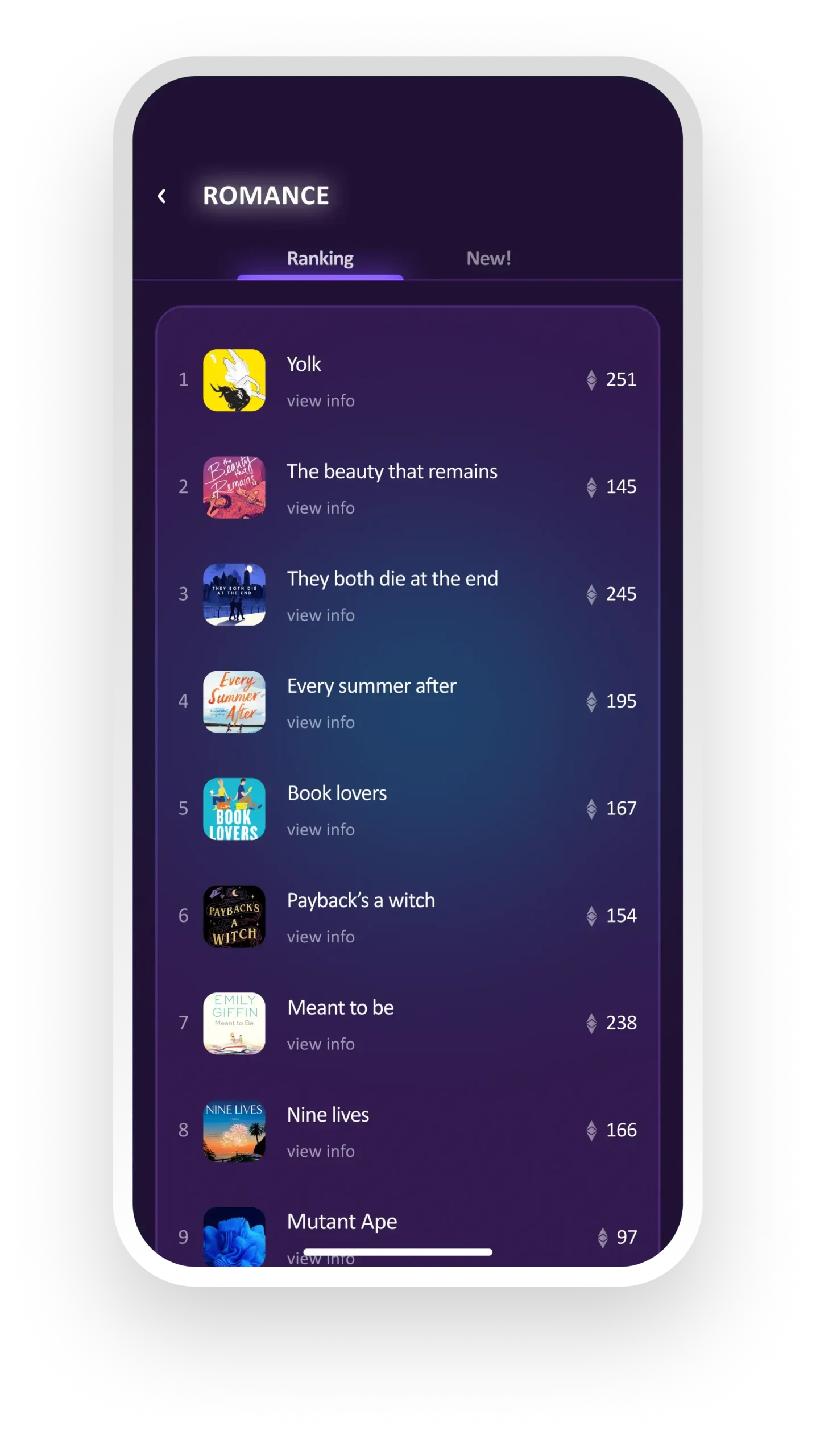Viewport: 816px width, 1456px height.
Task: View info for Book lovers
Action: (320, 830)
